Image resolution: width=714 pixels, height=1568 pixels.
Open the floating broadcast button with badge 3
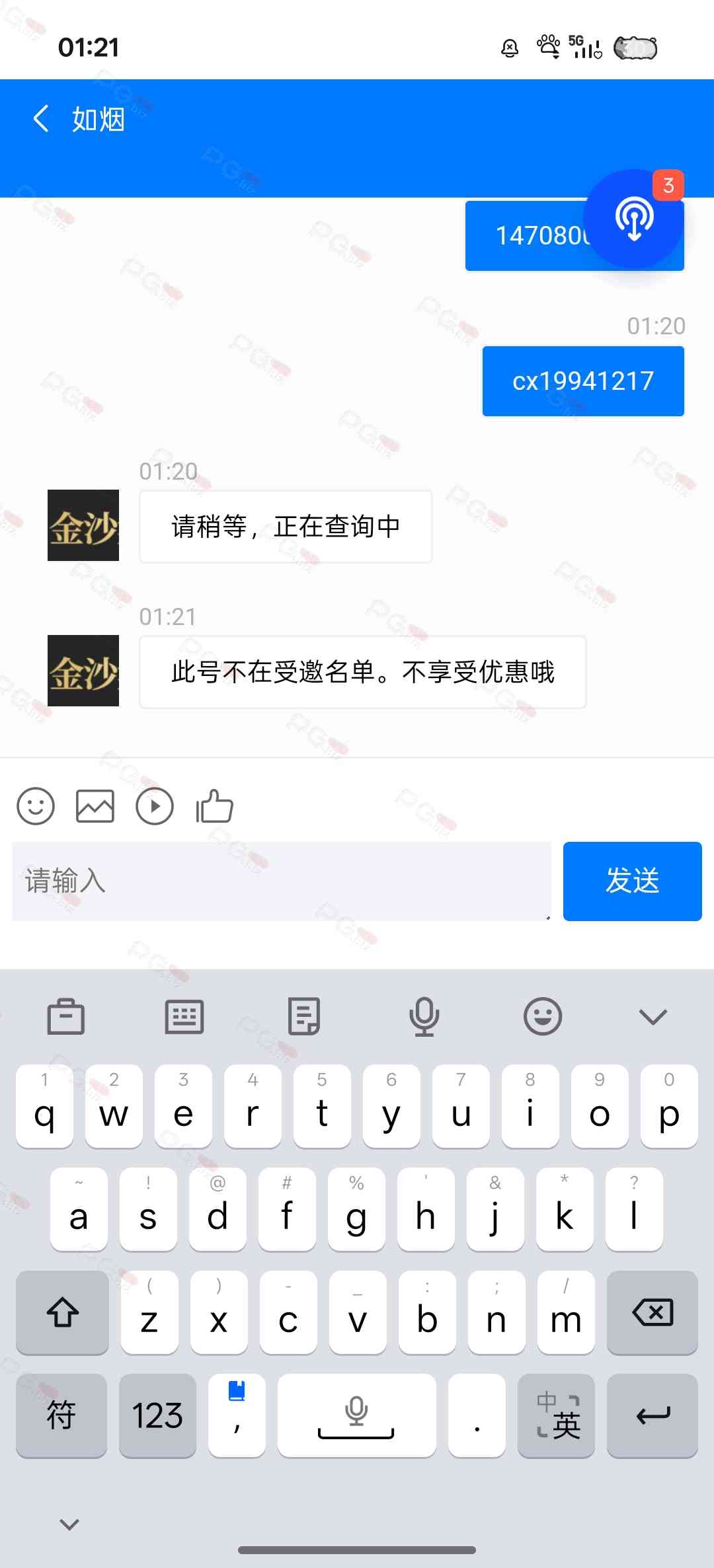[x=634, y=219]
